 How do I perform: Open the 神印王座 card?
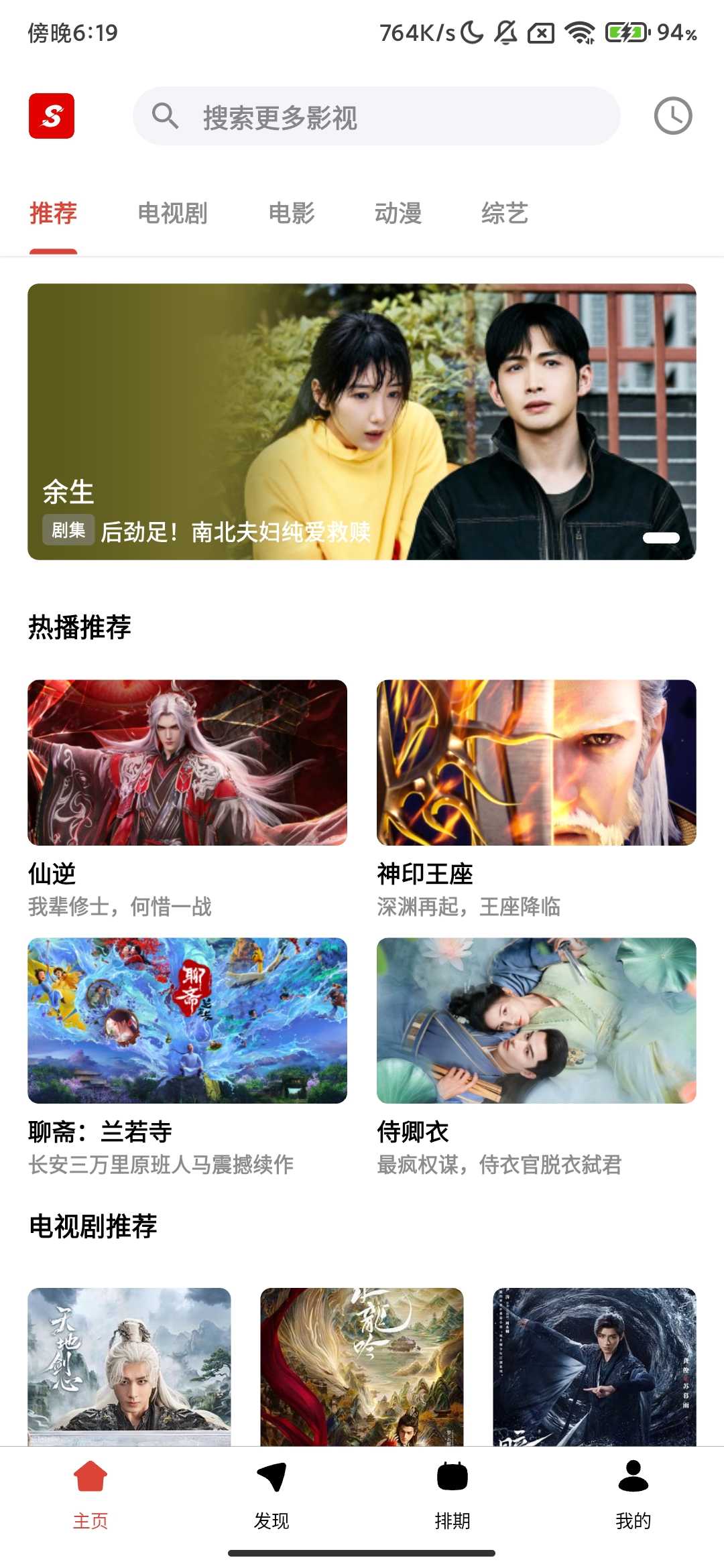pos(536,763)
